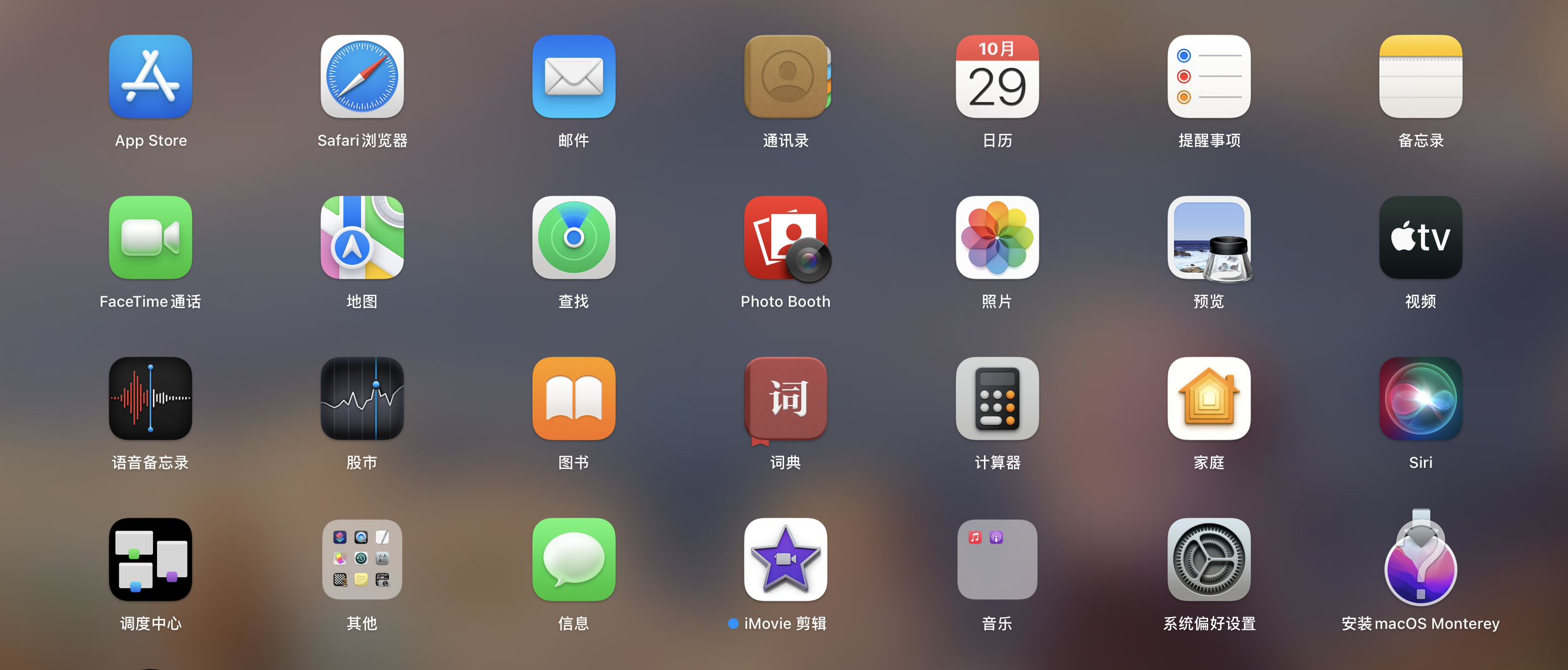This screenshot has width=1568, height=670.
Task: Open 通讯录 contacts app
Action: pyautogui.click(x=785, y=76)
